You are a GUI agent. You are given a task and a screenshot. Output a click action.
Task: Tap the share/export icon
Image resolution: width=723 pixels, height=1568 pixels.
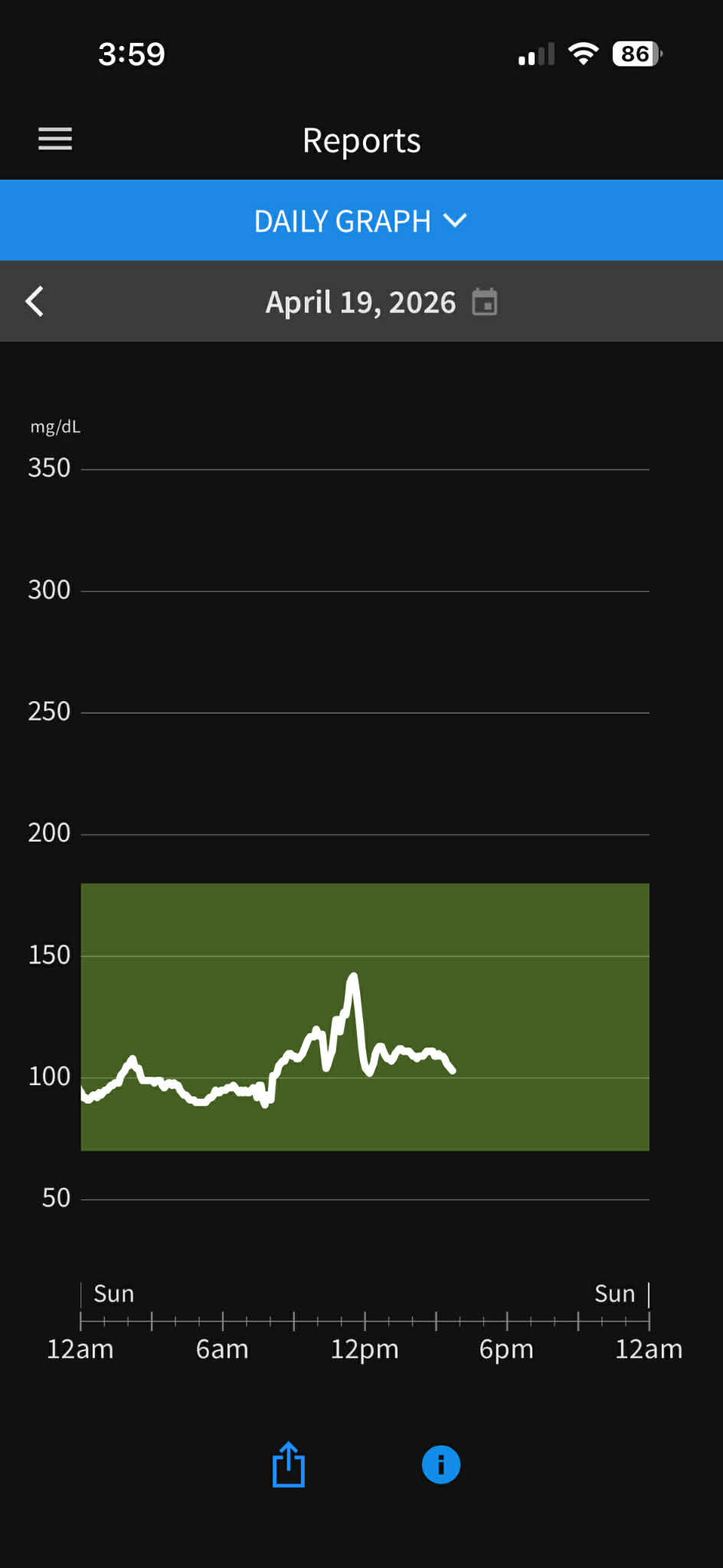coord(287,1464)
